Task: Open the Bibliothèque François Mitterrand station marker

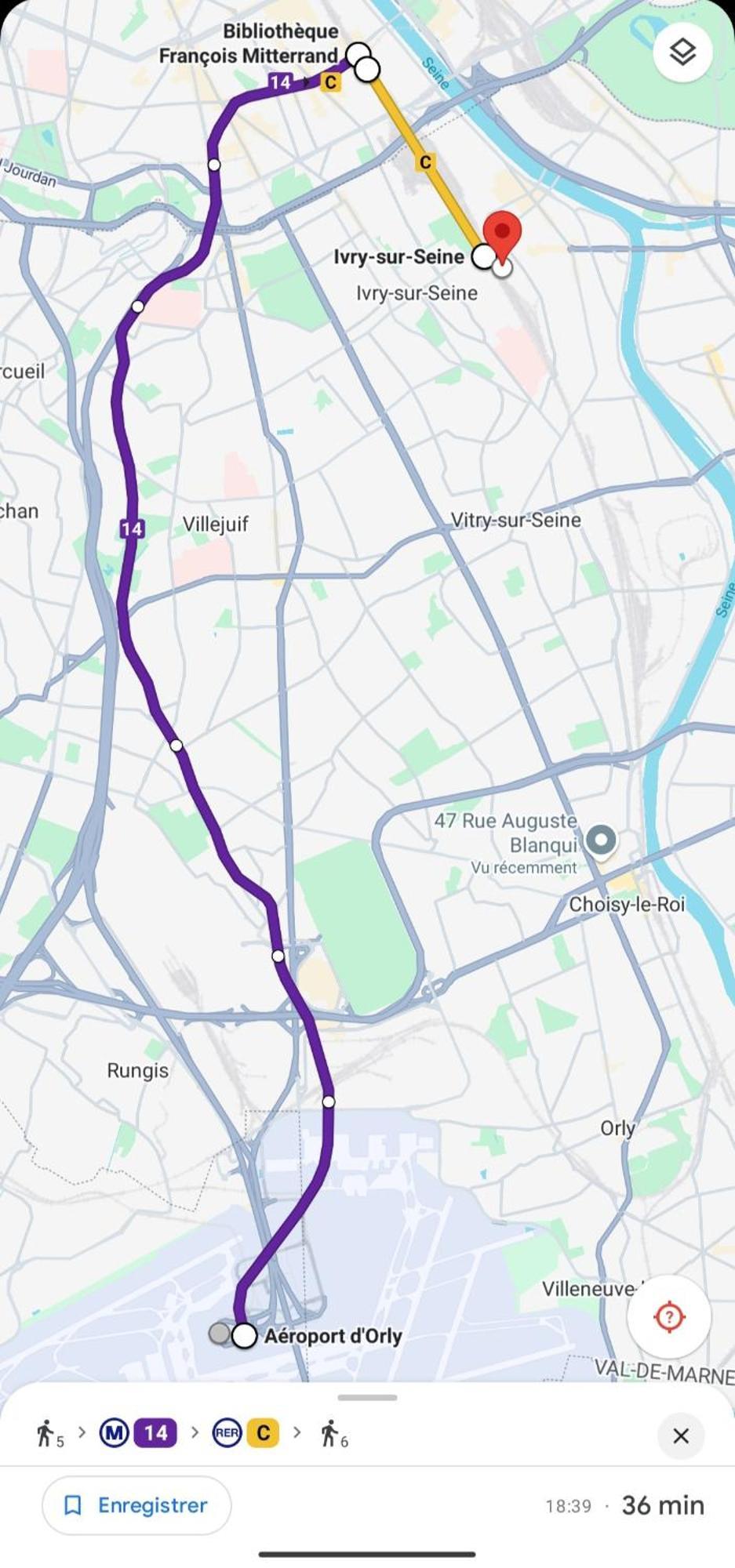Action: coord(367,69)
